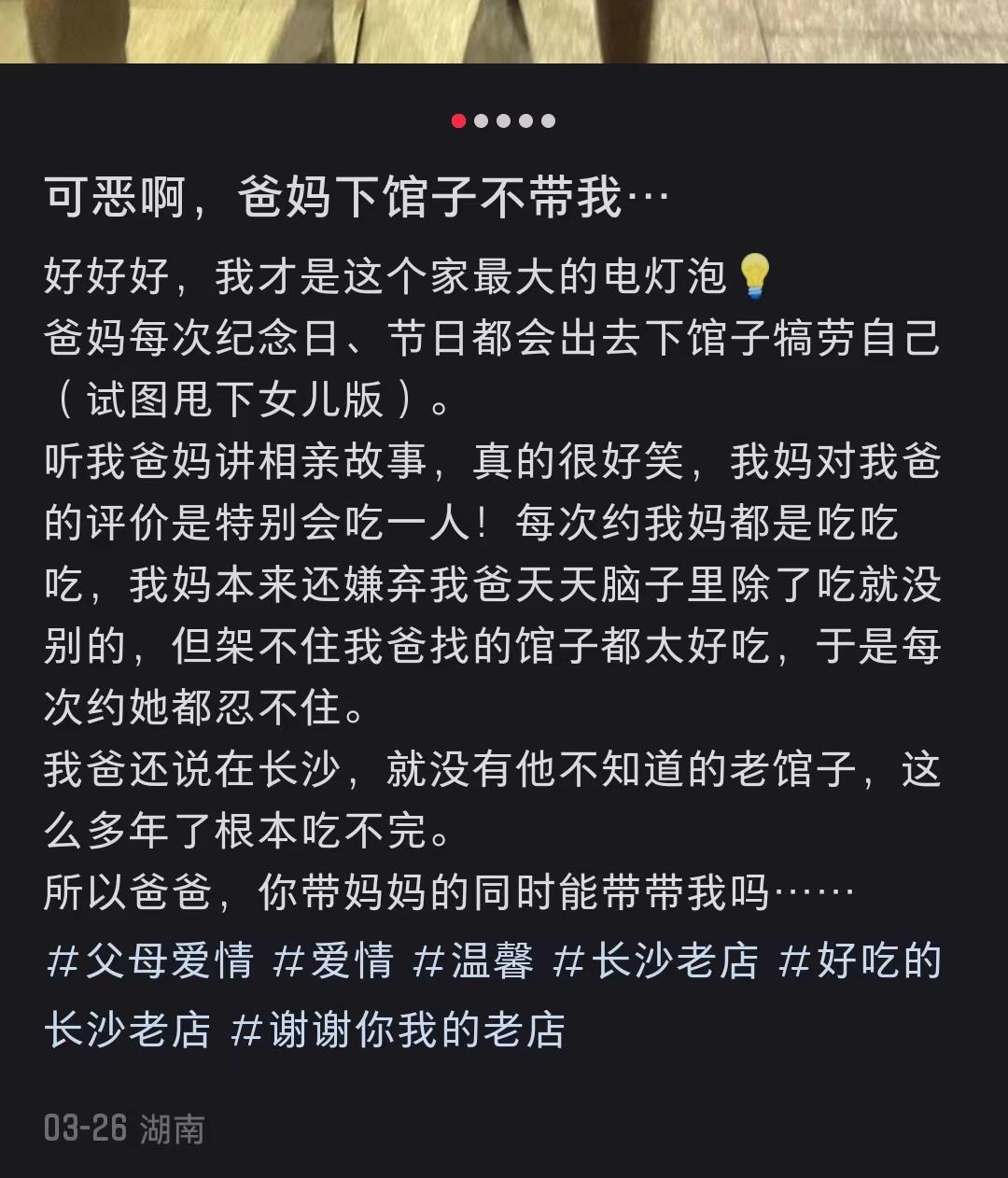Open the #长沙老店 topic
Image resolution: width=1008 pixels, height=1178 pixels.
pyautogui.click(x=655, y=961)
